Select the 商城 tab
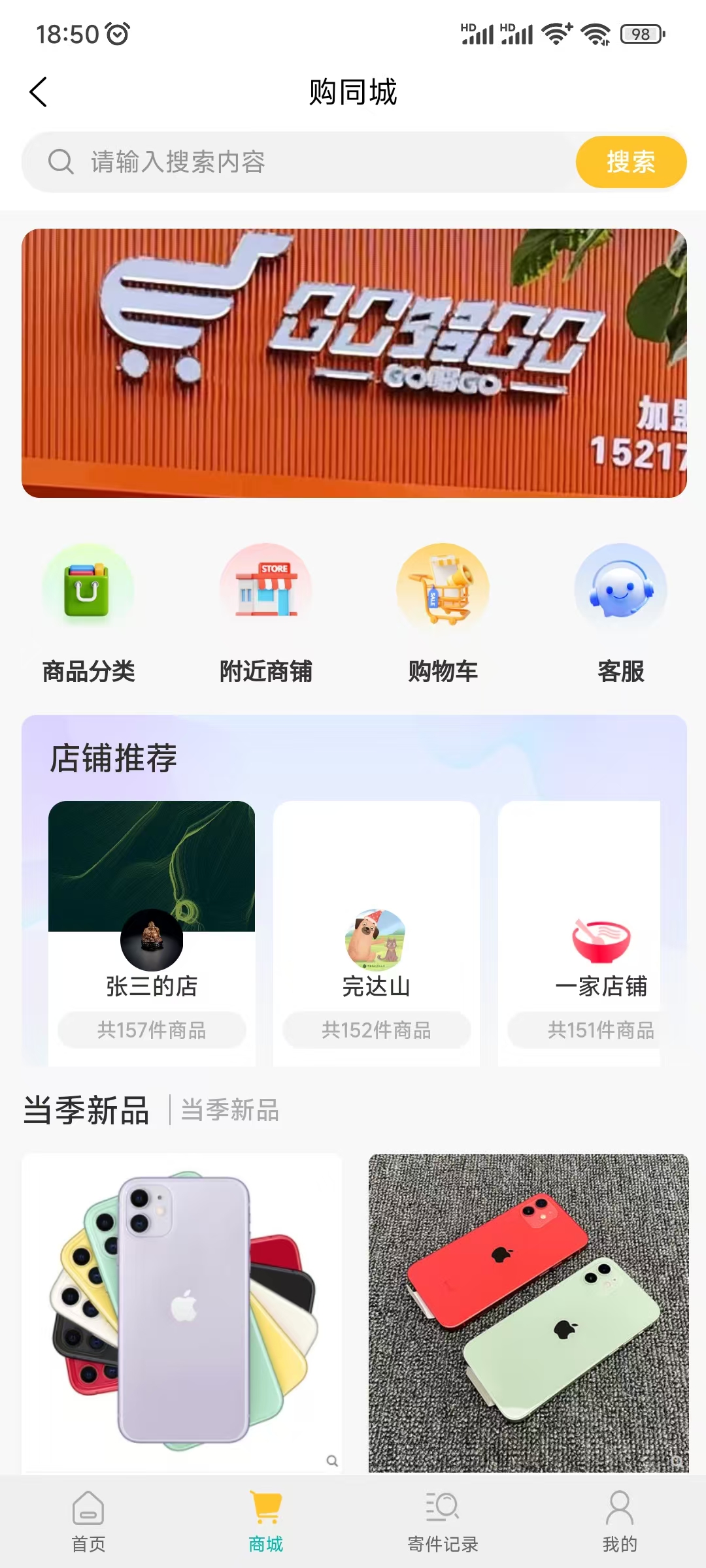Image resolution: width=706 pixels, height=1568 pixels. (x=265, y=1521)
